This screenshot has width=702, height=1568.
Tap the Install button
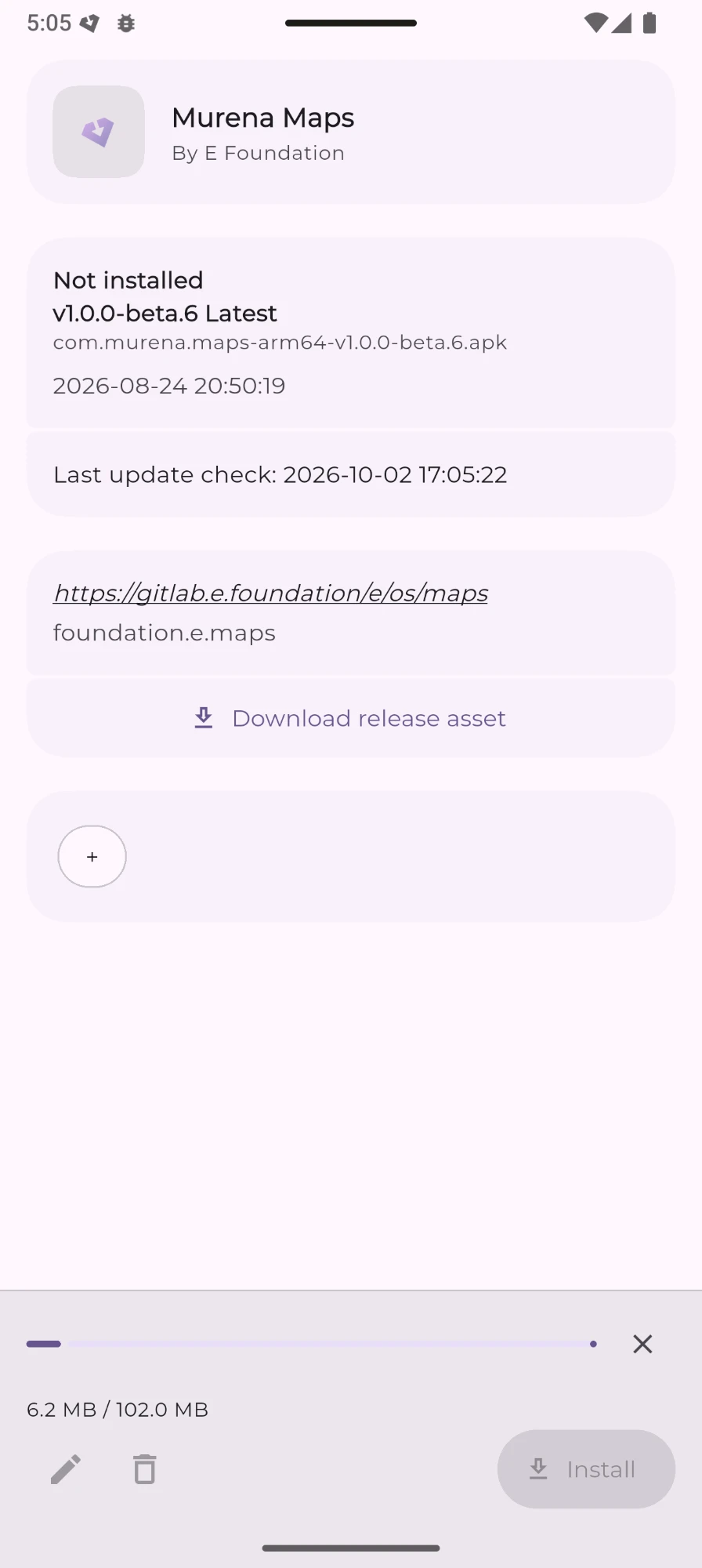(x=586, y=1469)
